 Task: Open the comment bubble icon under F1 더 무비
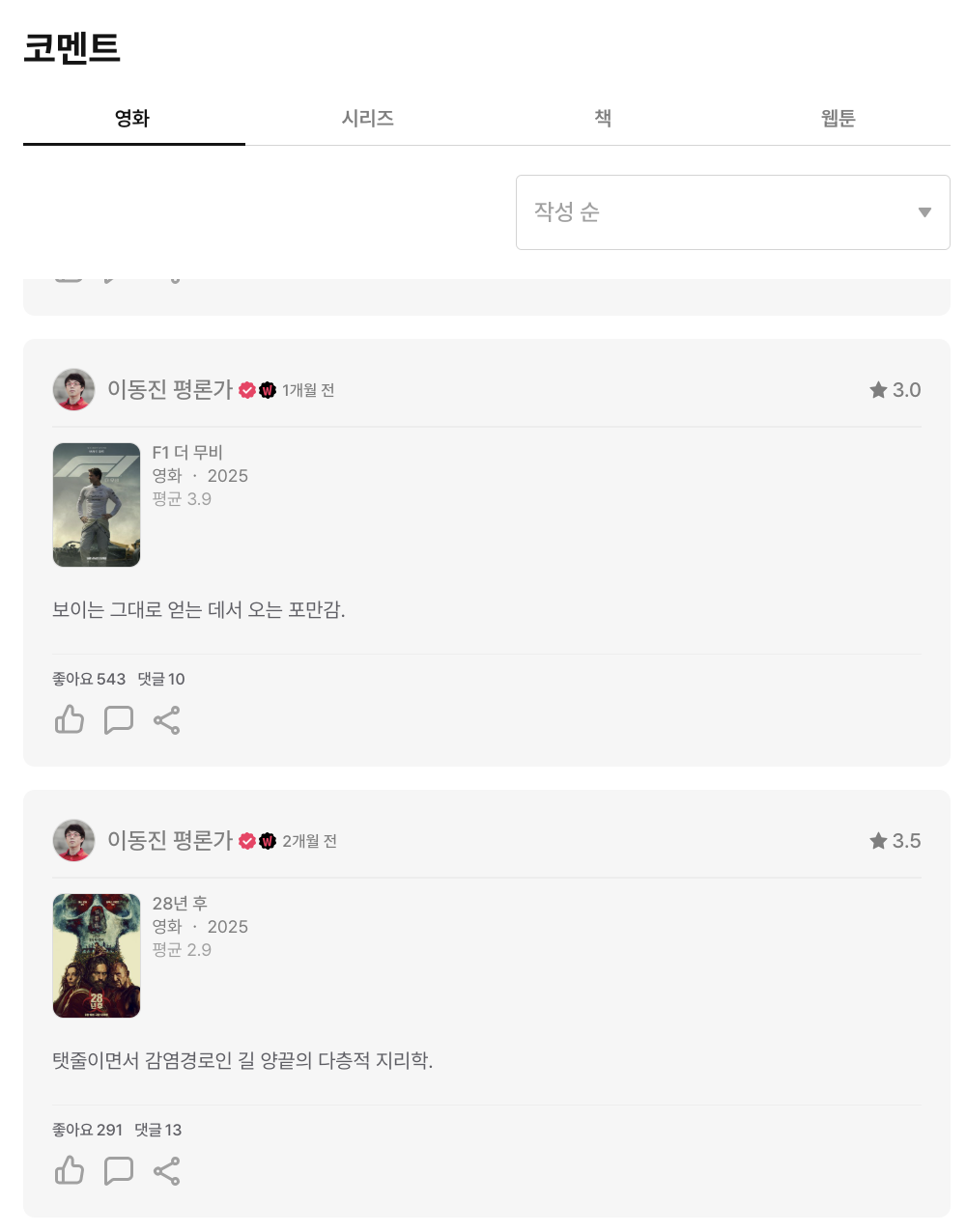point(118,719)
